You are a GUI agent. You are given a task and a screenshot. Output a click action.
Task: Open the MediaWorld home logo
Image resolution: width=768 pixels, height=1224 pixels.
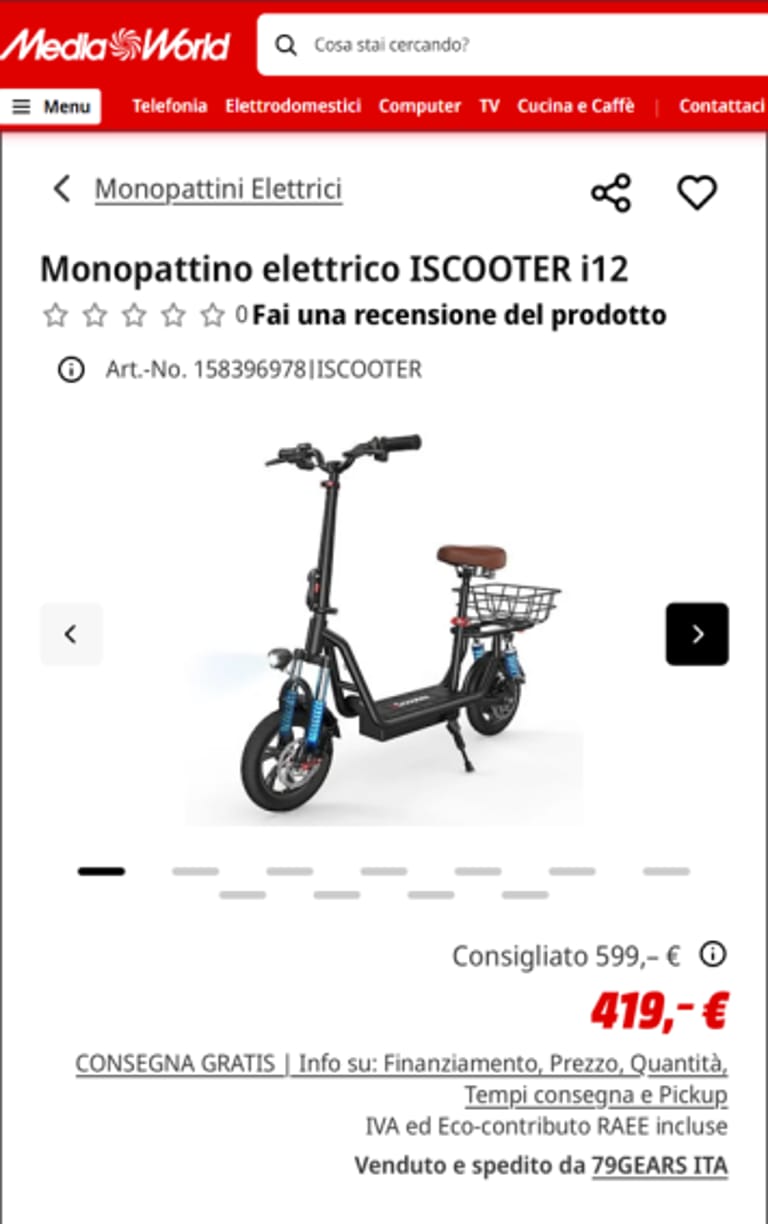coord(116,45)
